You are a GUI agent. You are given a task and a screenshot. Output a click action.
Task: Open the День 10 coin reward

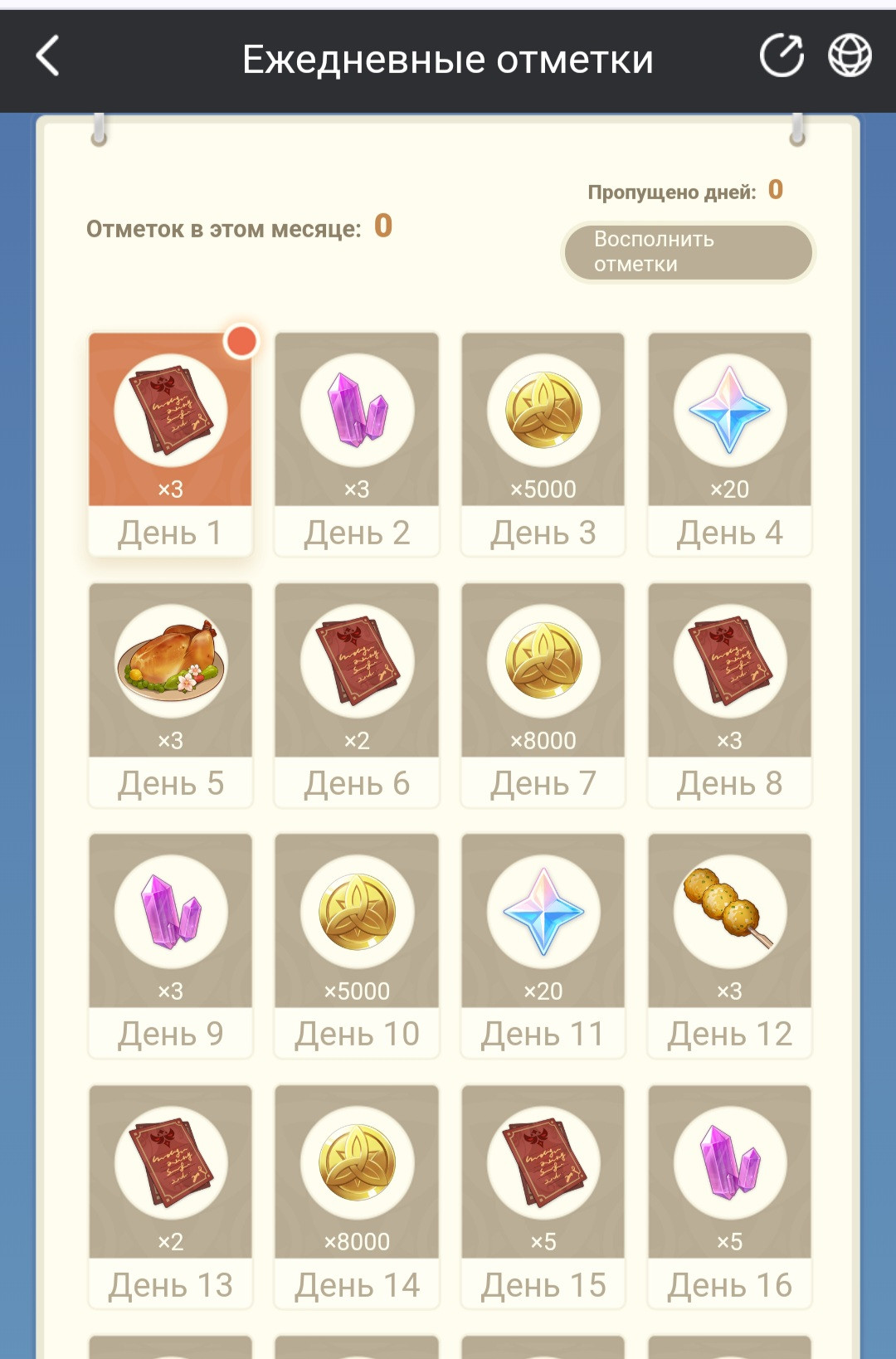357,945
